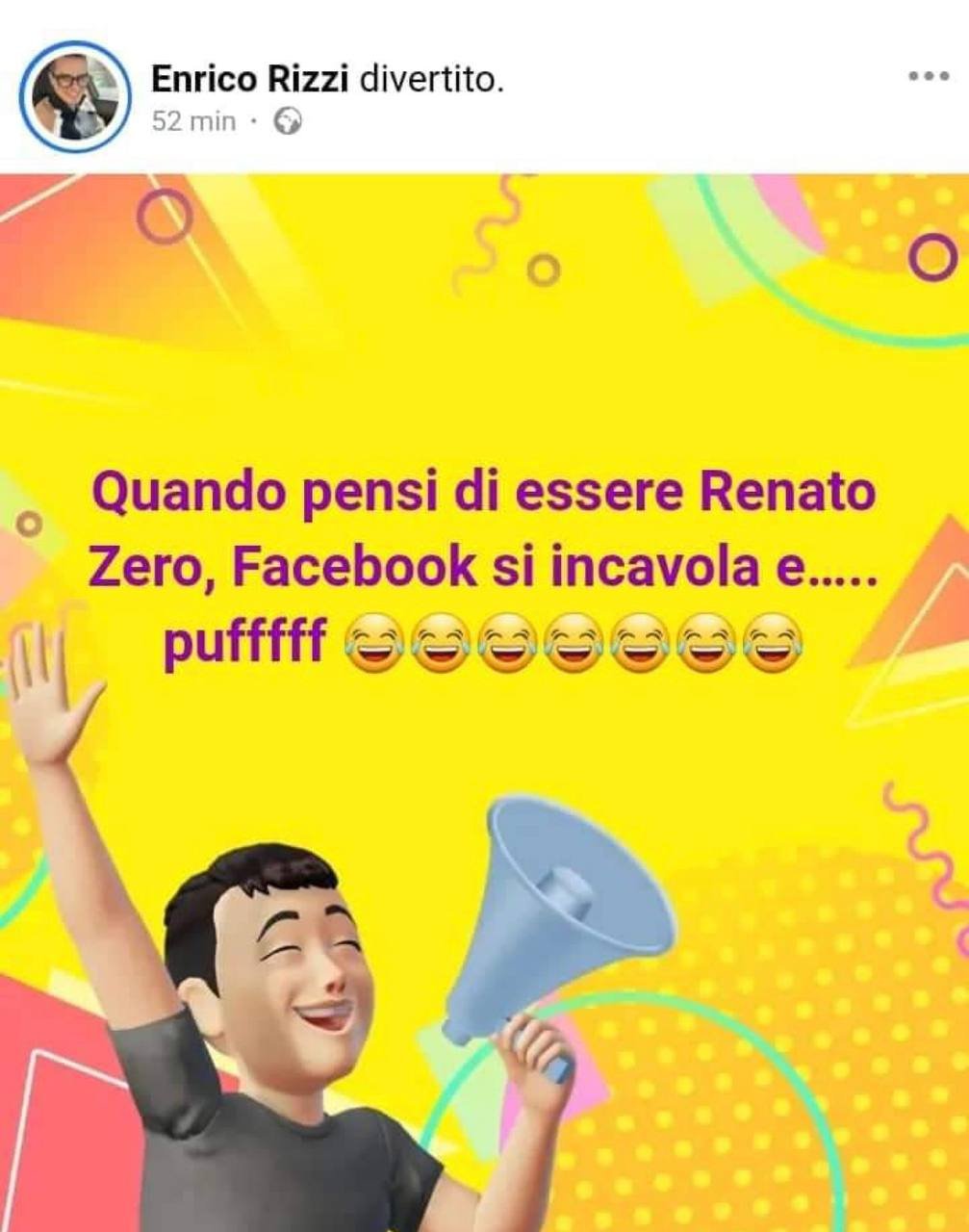Open Enrico Rizzi's profile picture
The height and width of the screenshot is (1232, 969).
coord(74,96)
